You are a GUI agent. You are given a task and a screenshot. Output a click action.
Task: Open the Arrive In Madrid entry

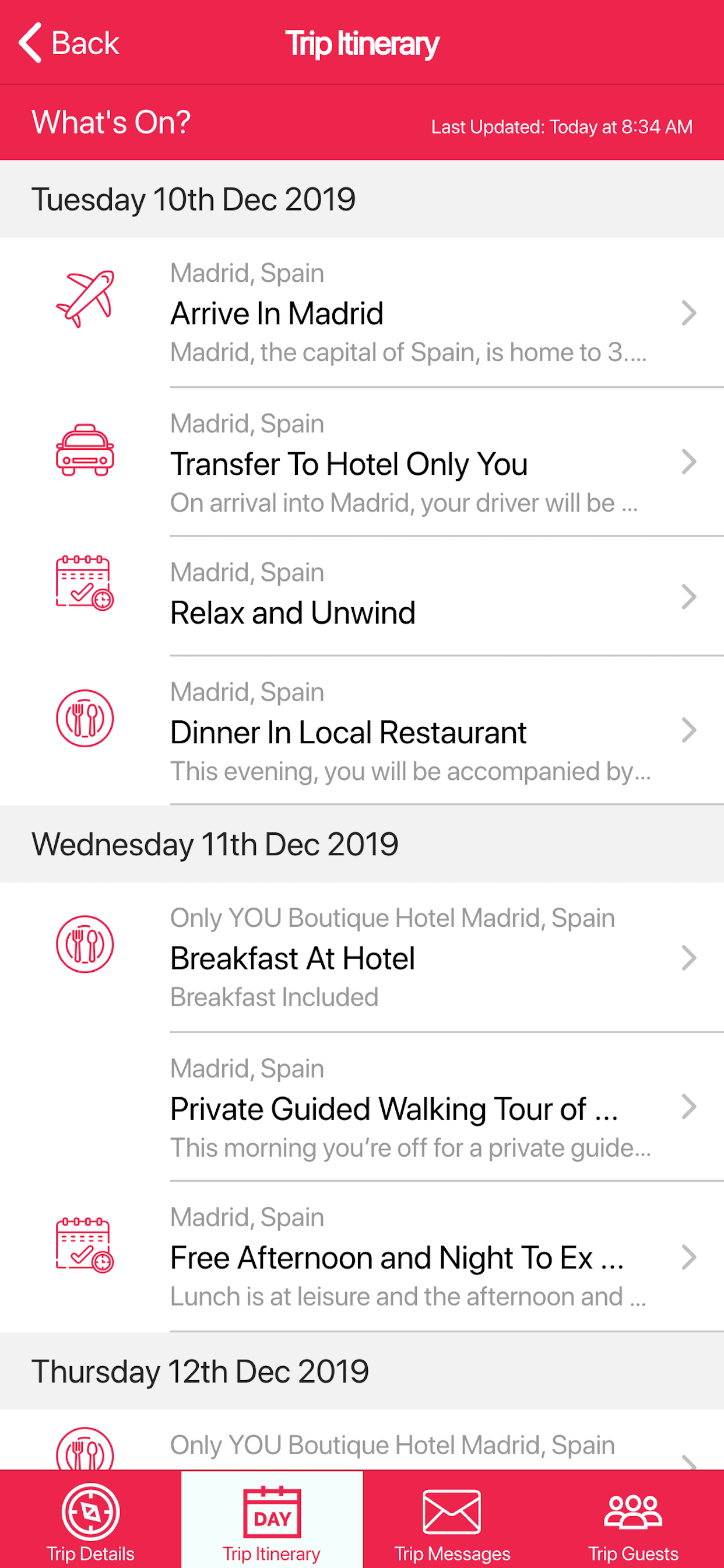(x=362, y=312)
